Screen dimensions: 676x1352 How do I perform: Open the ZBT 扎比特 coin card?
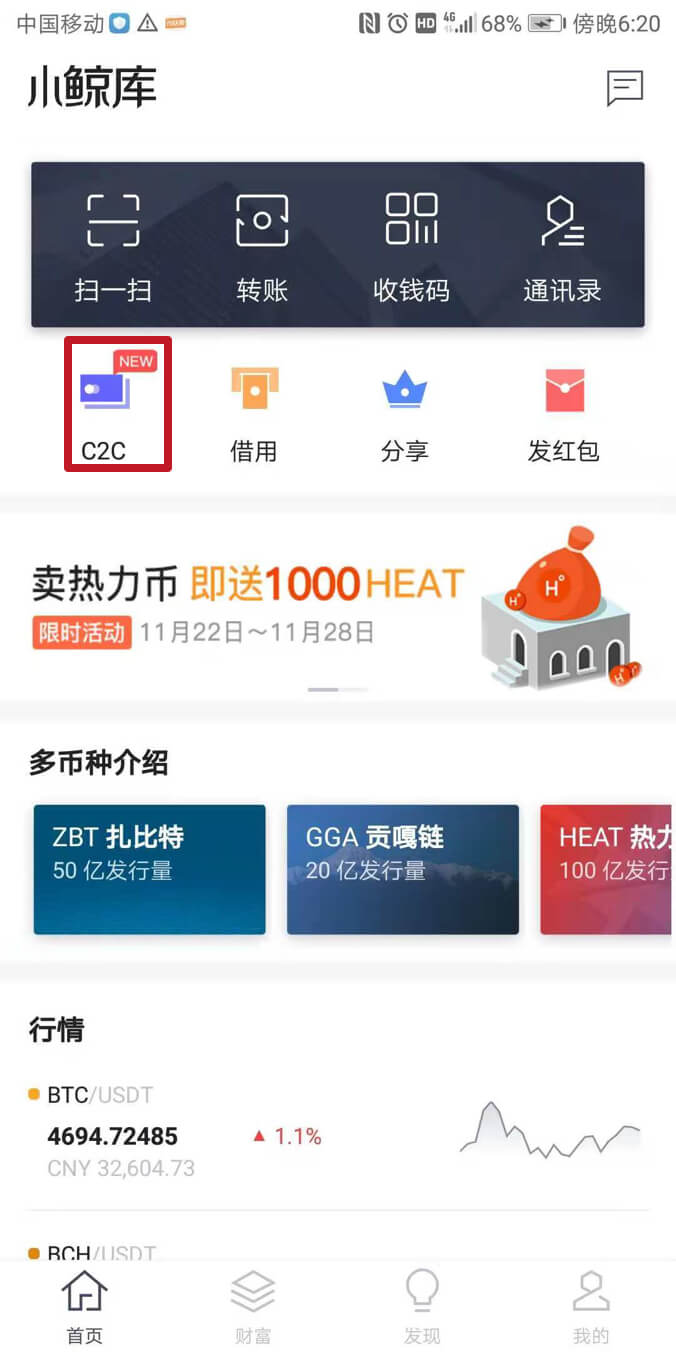[150, 869]
